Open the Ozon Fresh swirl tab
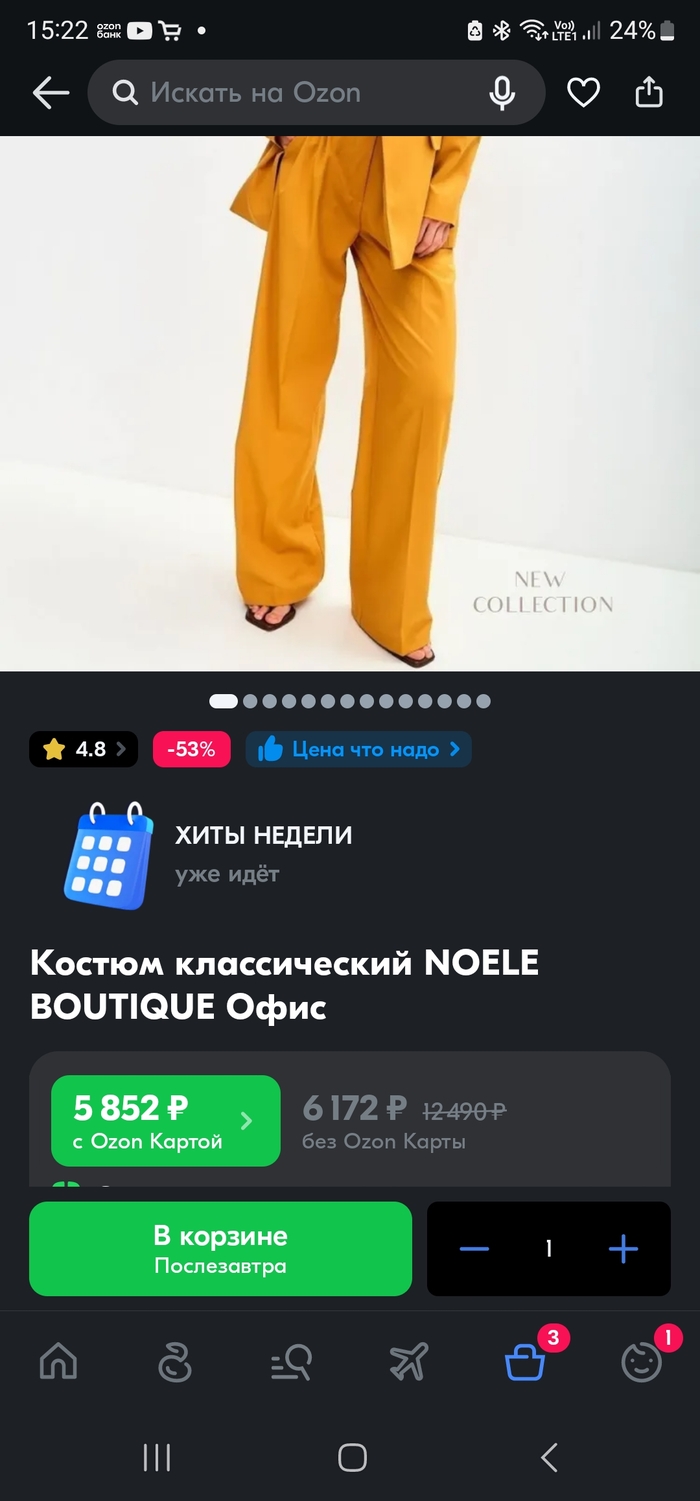The width and height of the screenshot is (700, 1501). 175,1361
